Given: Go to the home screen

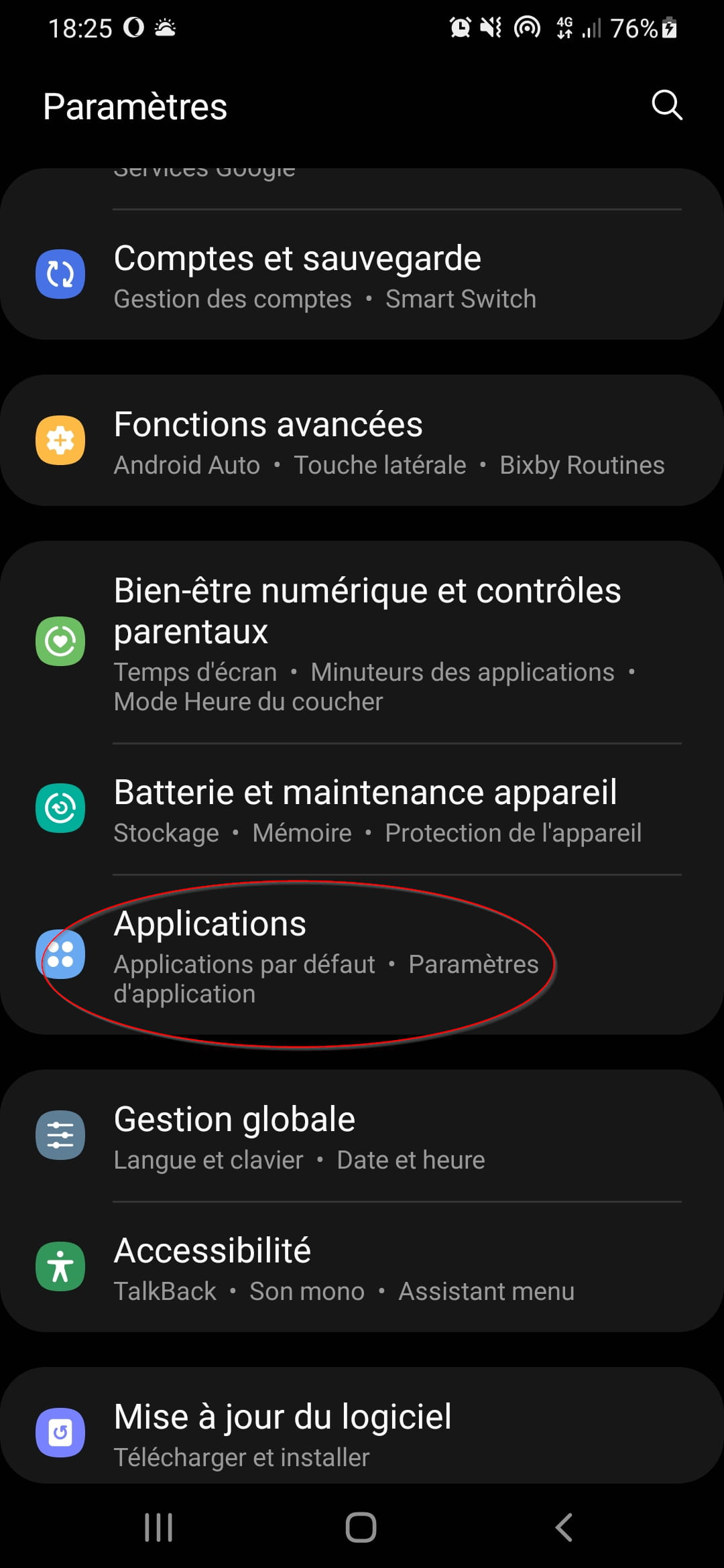Looking at the screenshot, I should tap(361, 1527).
